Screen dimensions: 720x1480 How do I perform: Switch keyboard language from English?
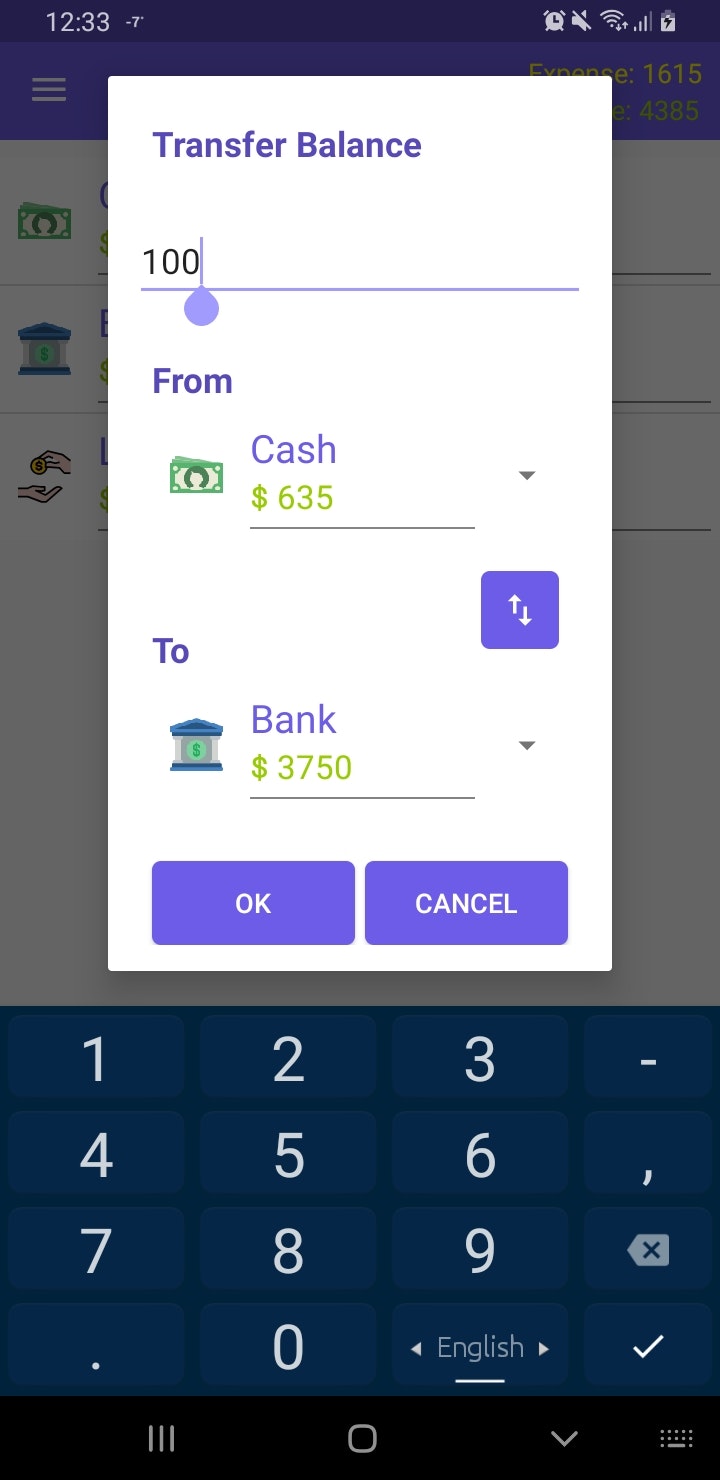pyautogui.click(x=480, y=1346)
